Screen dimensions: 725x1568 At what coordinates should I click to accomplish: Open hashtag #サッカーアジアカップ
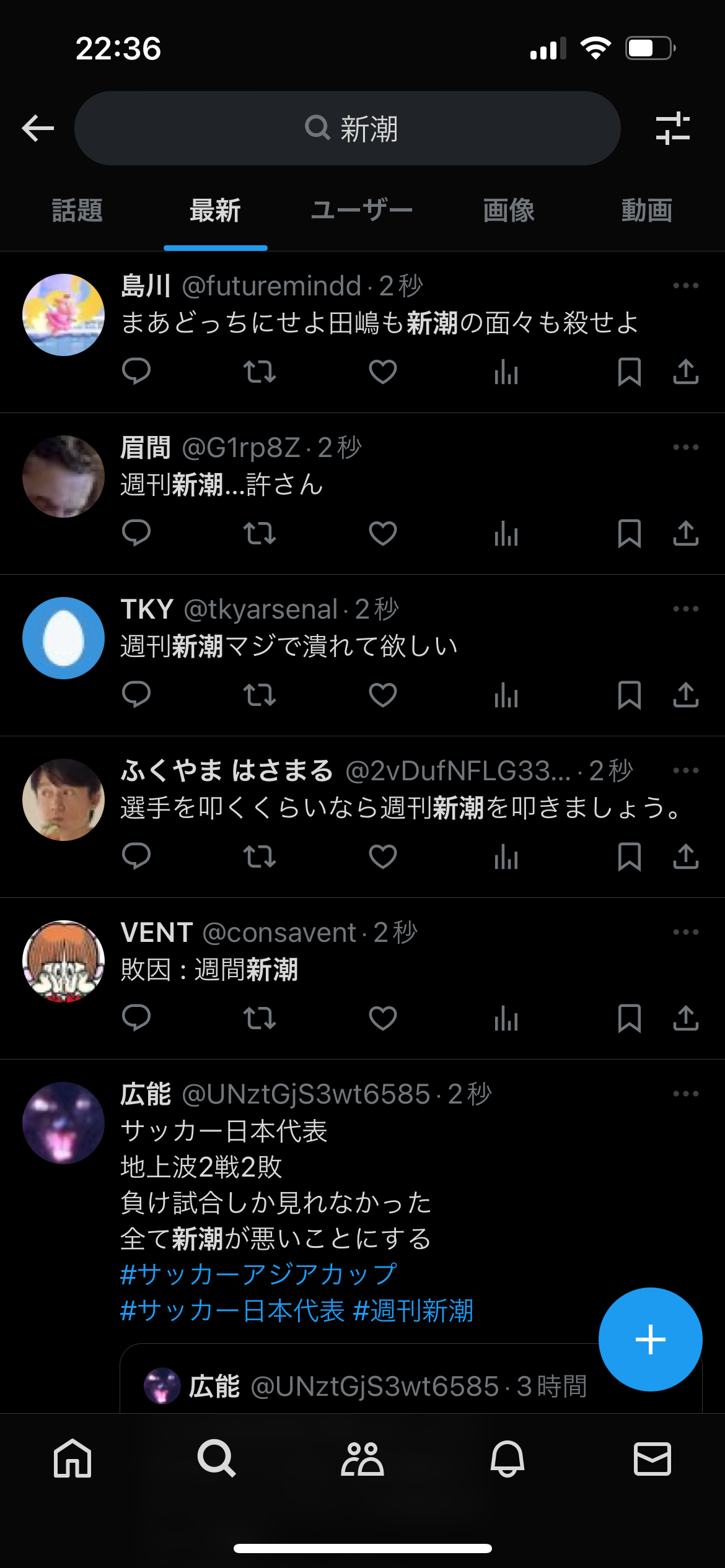click(259, 1274)
